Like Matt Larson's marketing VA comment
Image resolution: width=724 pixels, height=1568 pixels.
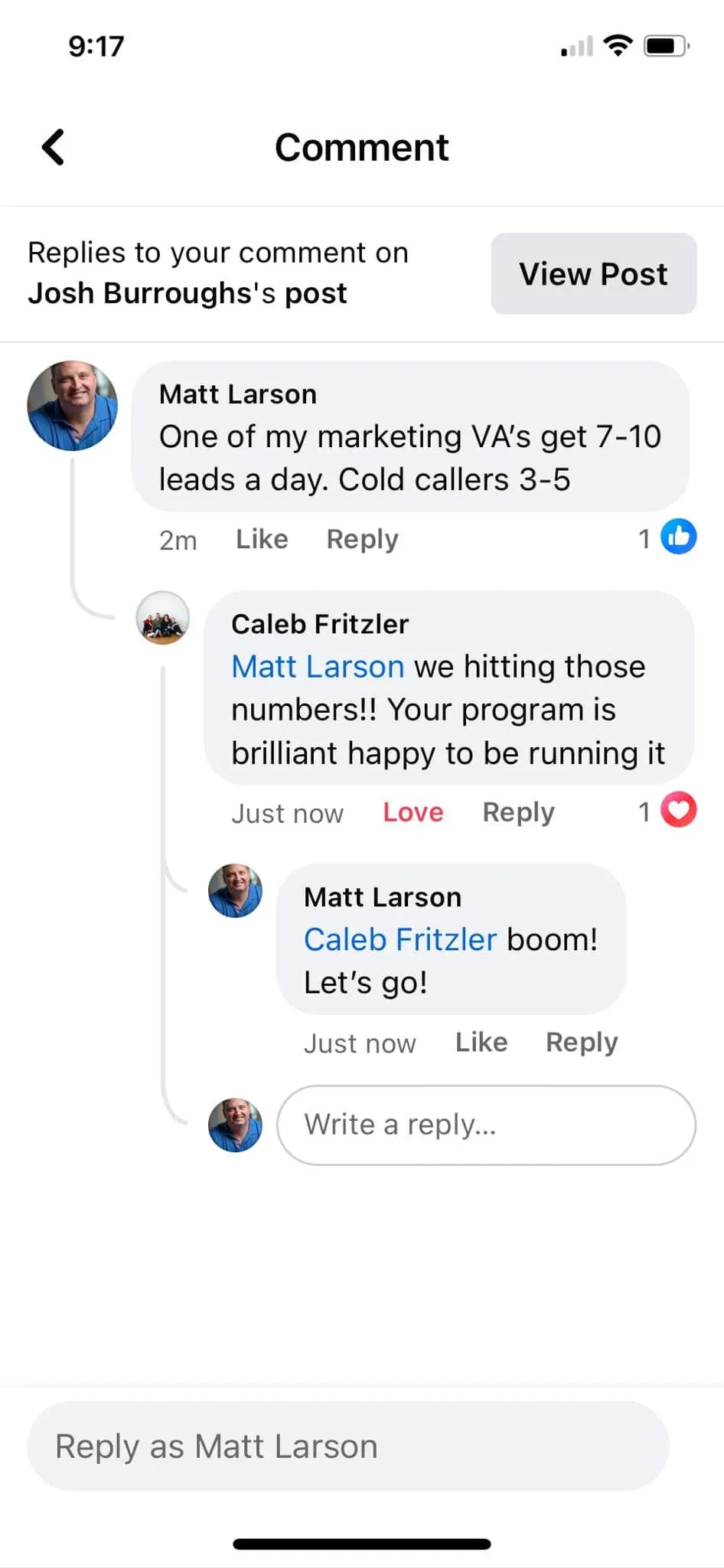click(x=262, y=539)
